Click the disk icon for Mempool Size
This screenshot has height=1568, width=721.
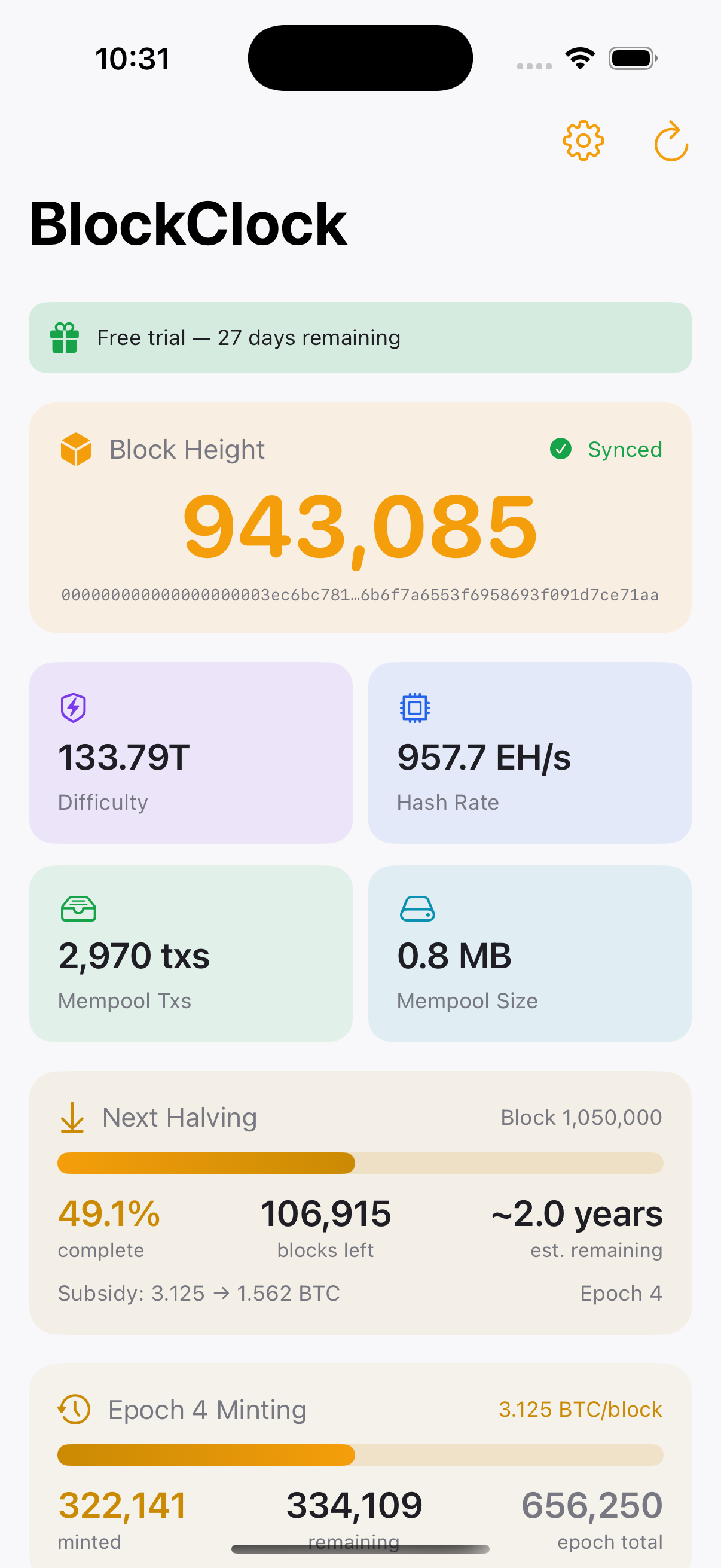[417, 909]
